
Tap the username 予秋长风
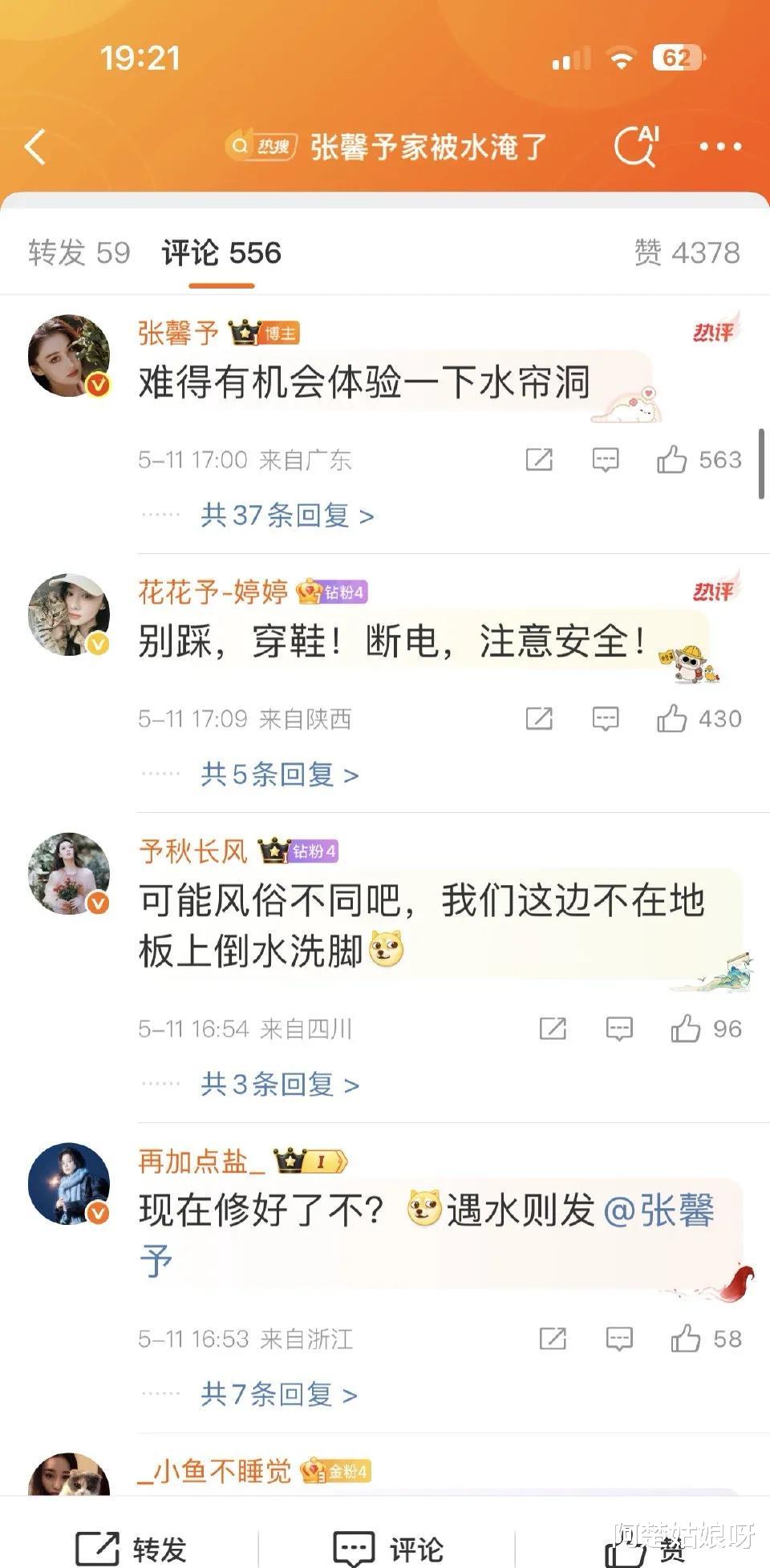[192, 852]
